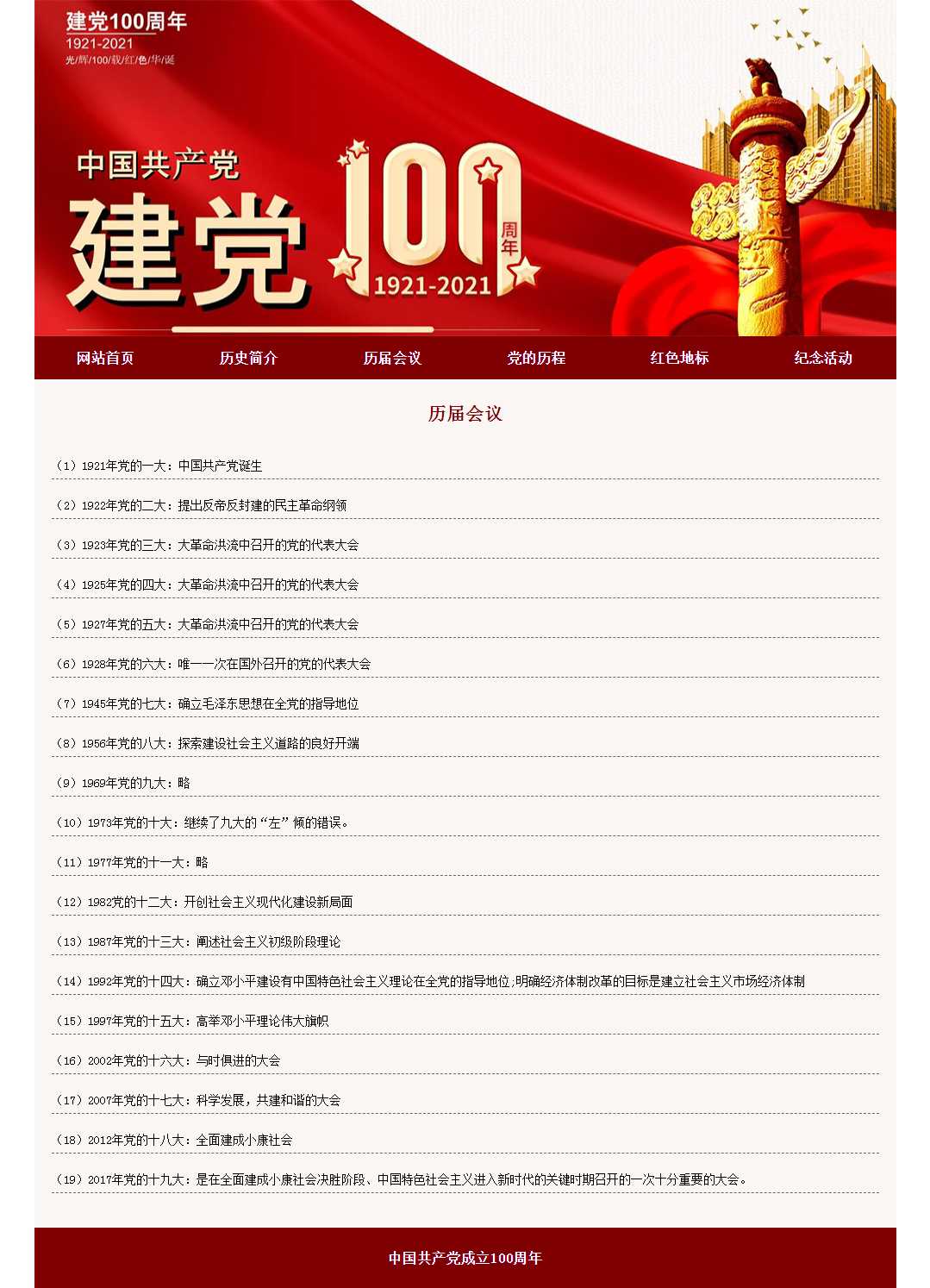Screen dimensions: 930x1288
Task: Switch to the 历史简介 page
Action: (x=248, y=358)
